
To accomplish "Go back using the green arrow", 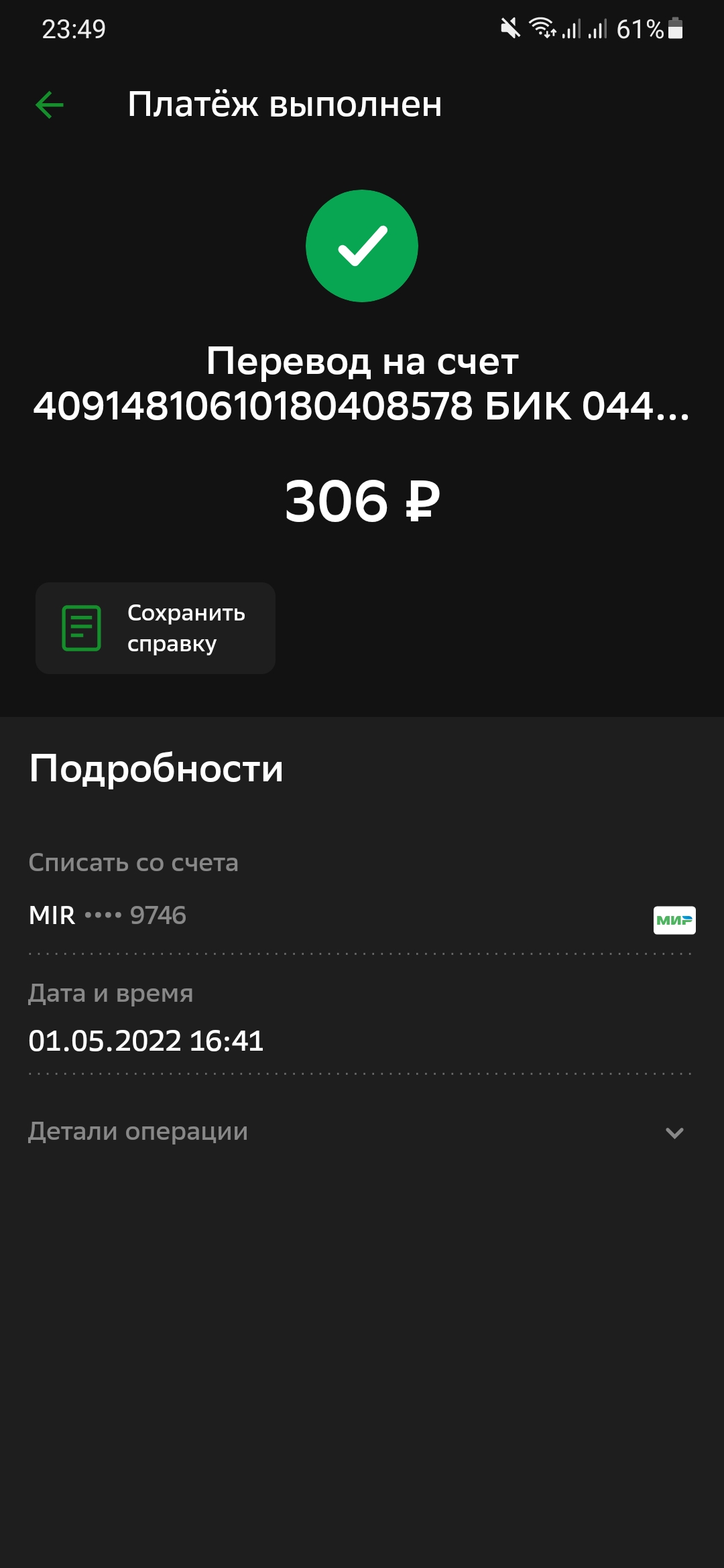I will coord(50,105).
